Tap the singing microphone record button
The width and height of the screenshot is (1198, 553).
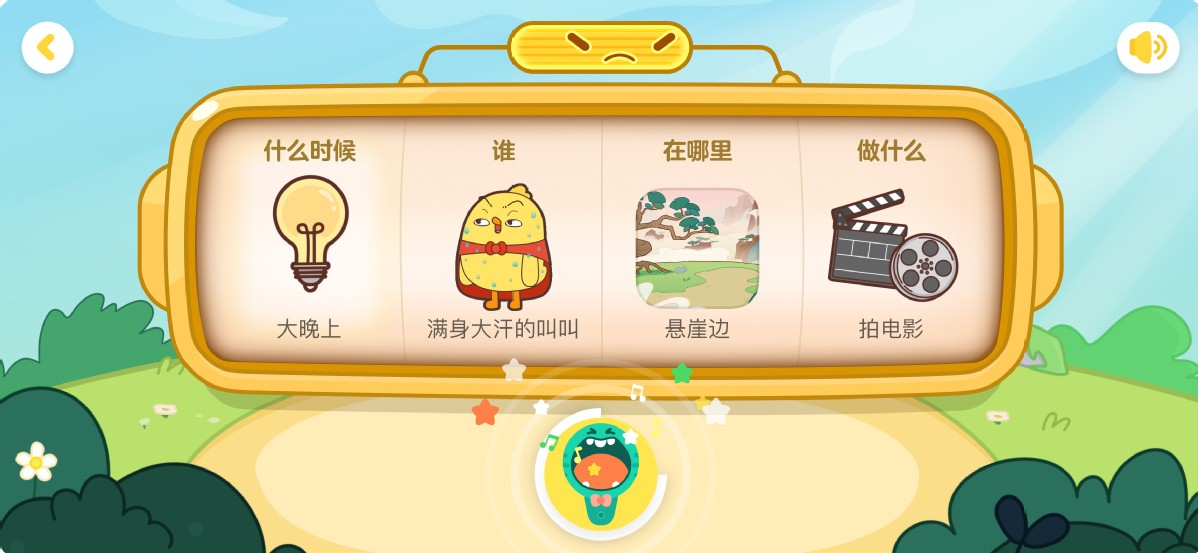coord(600,470)
